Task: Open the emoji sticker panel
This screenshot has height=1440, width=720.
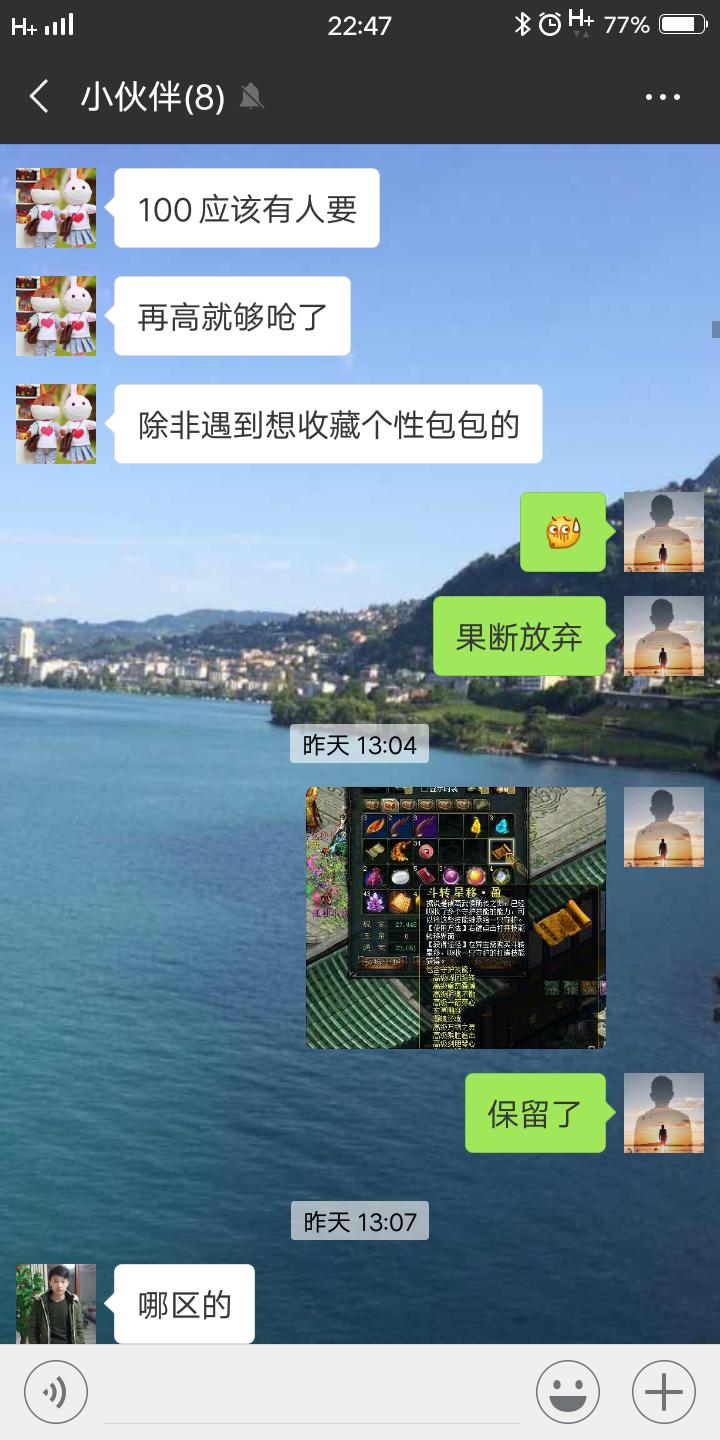Action: 568,1392
